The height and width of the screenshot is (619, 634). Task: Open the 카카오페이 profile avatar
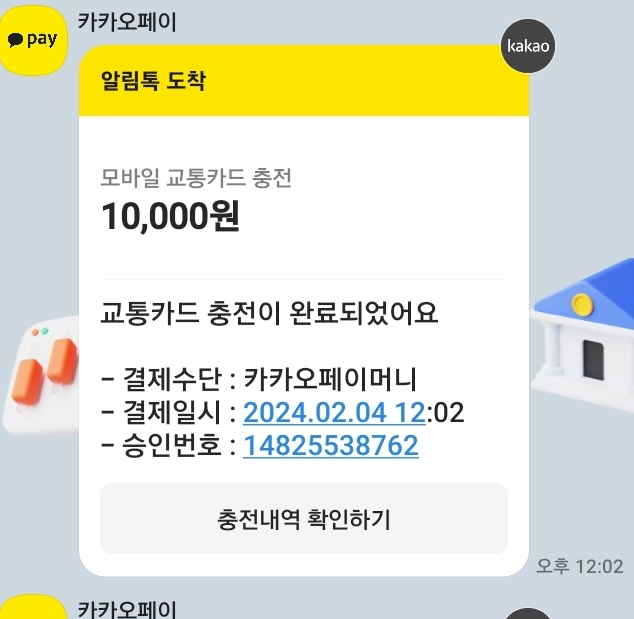(32, 40)
